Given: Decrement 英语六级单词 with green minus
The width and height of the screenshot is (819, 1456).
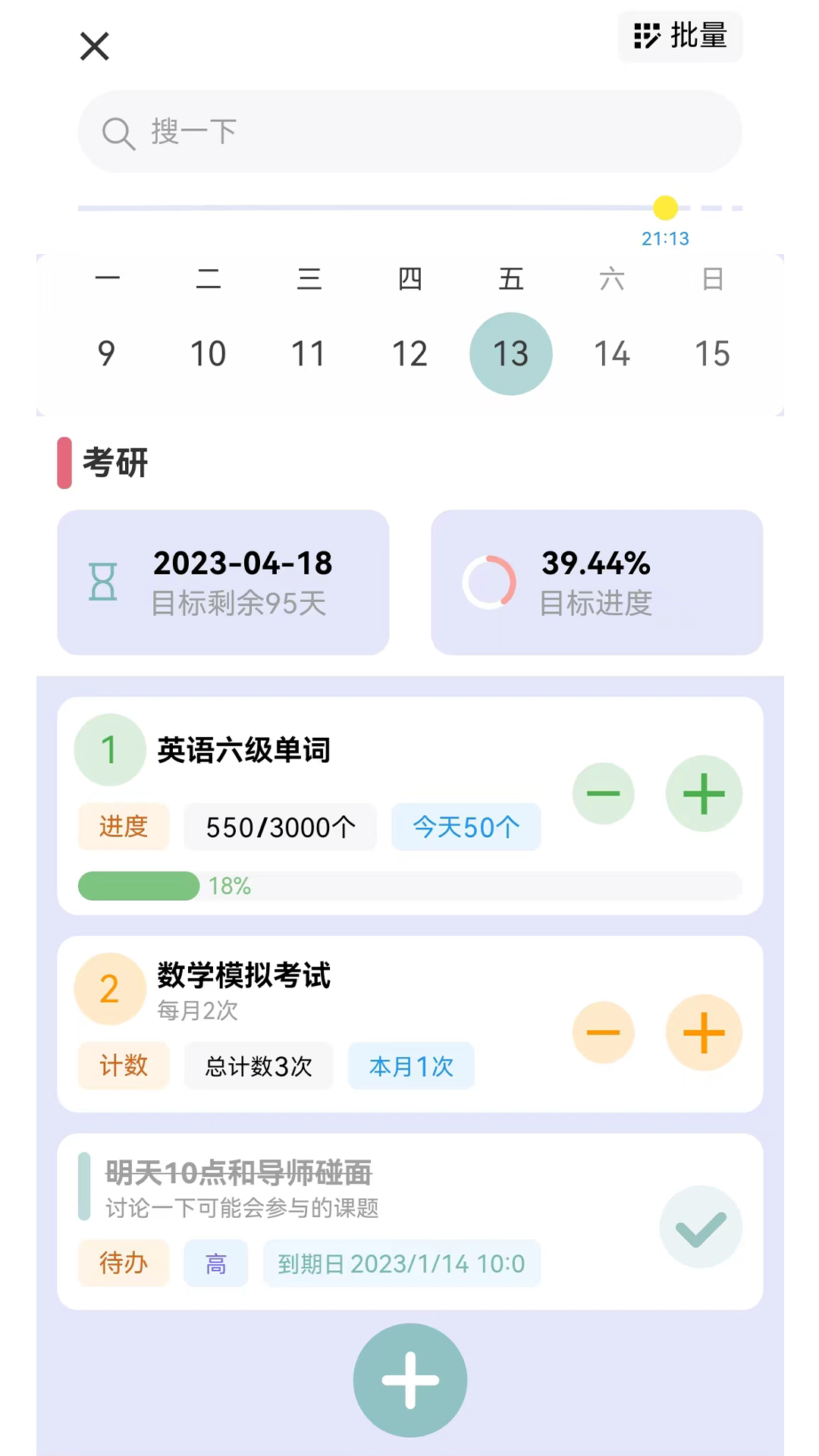Looking at the screenshot, I should (x=604, y=793).
